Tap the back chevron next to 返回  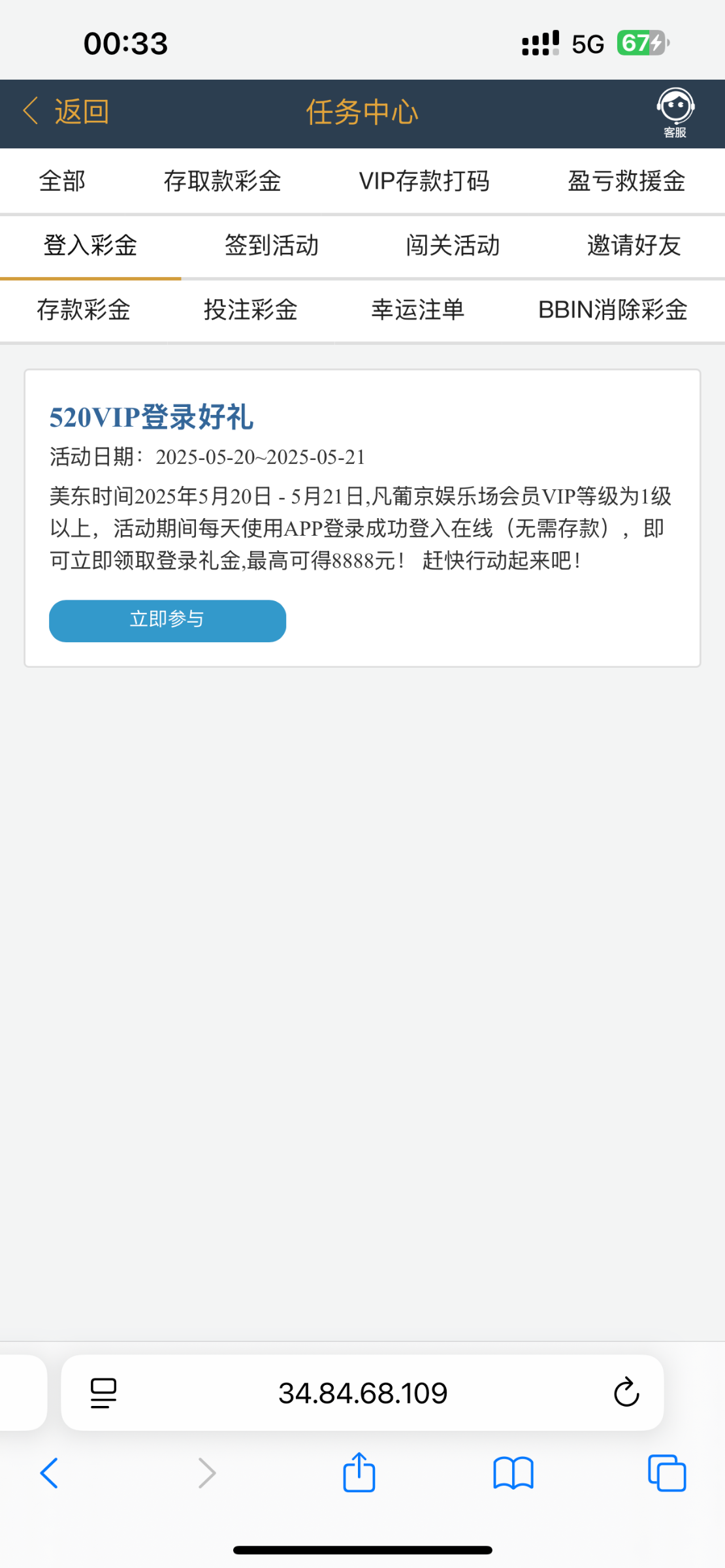coord(29,111)
